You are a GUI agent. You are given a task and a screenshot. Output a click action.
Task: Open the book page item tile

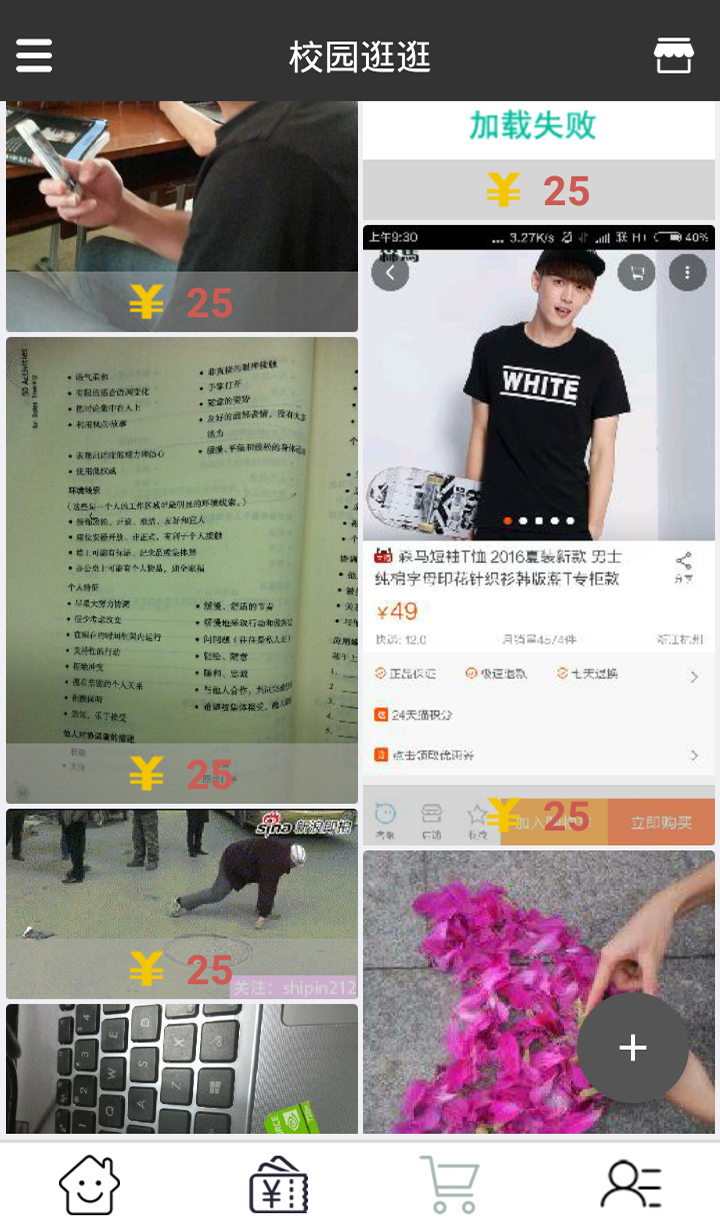coord(182,570)
